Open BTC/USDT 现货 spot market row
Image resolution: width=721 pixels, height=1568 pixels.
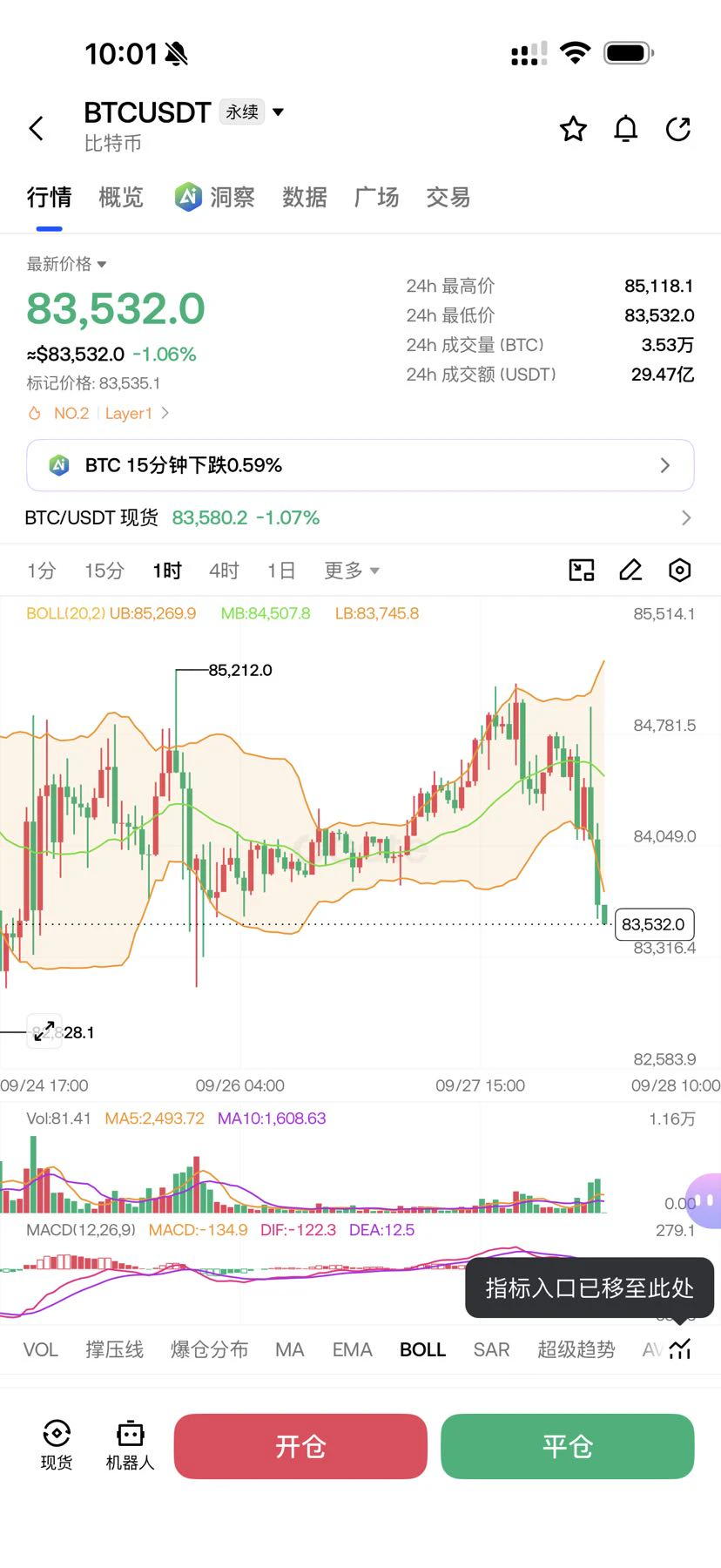(360, 517)
